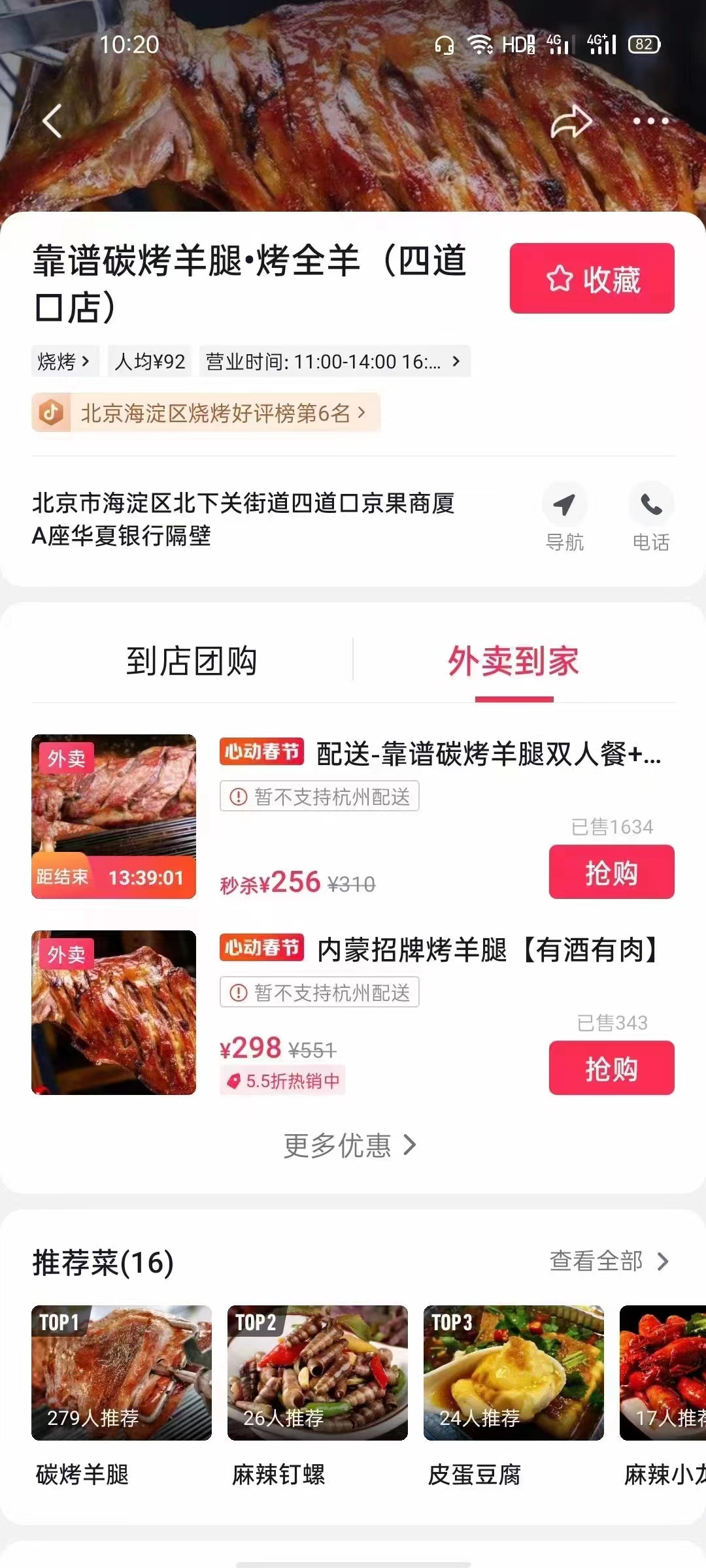The image size is (706, 1568).
Task: Open the 烧烤 category chip
Action: [64, 361]
